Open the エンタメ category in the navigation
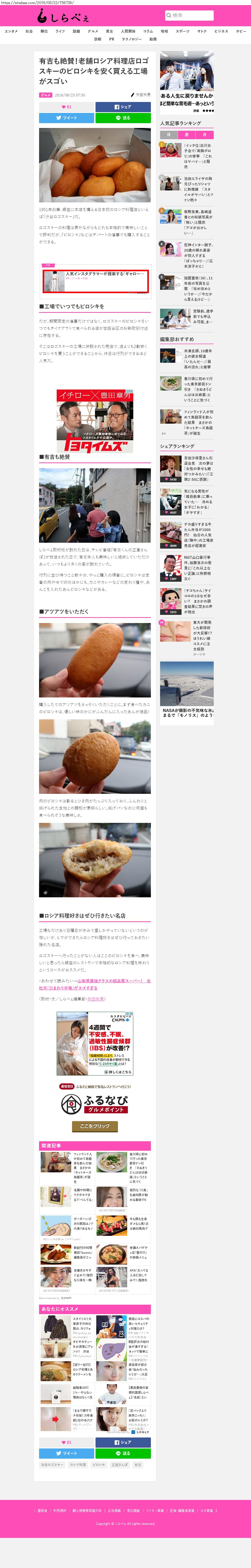The width and height of the screenshot is (251, 1568). coord(11,31)
